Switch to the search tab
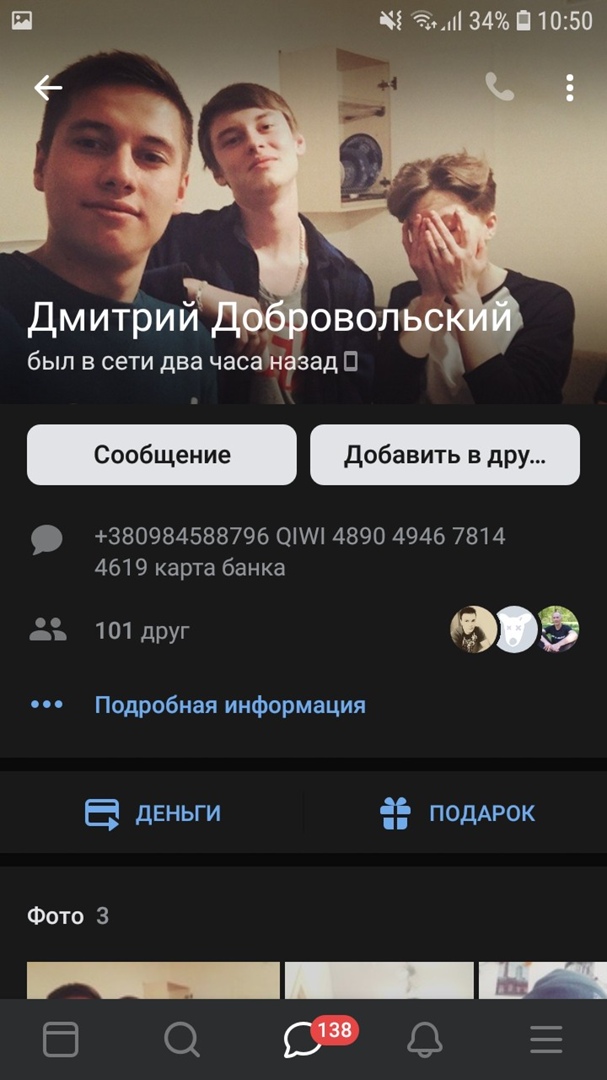This screenshot has width=607, height=1080. pos(182,1041)
